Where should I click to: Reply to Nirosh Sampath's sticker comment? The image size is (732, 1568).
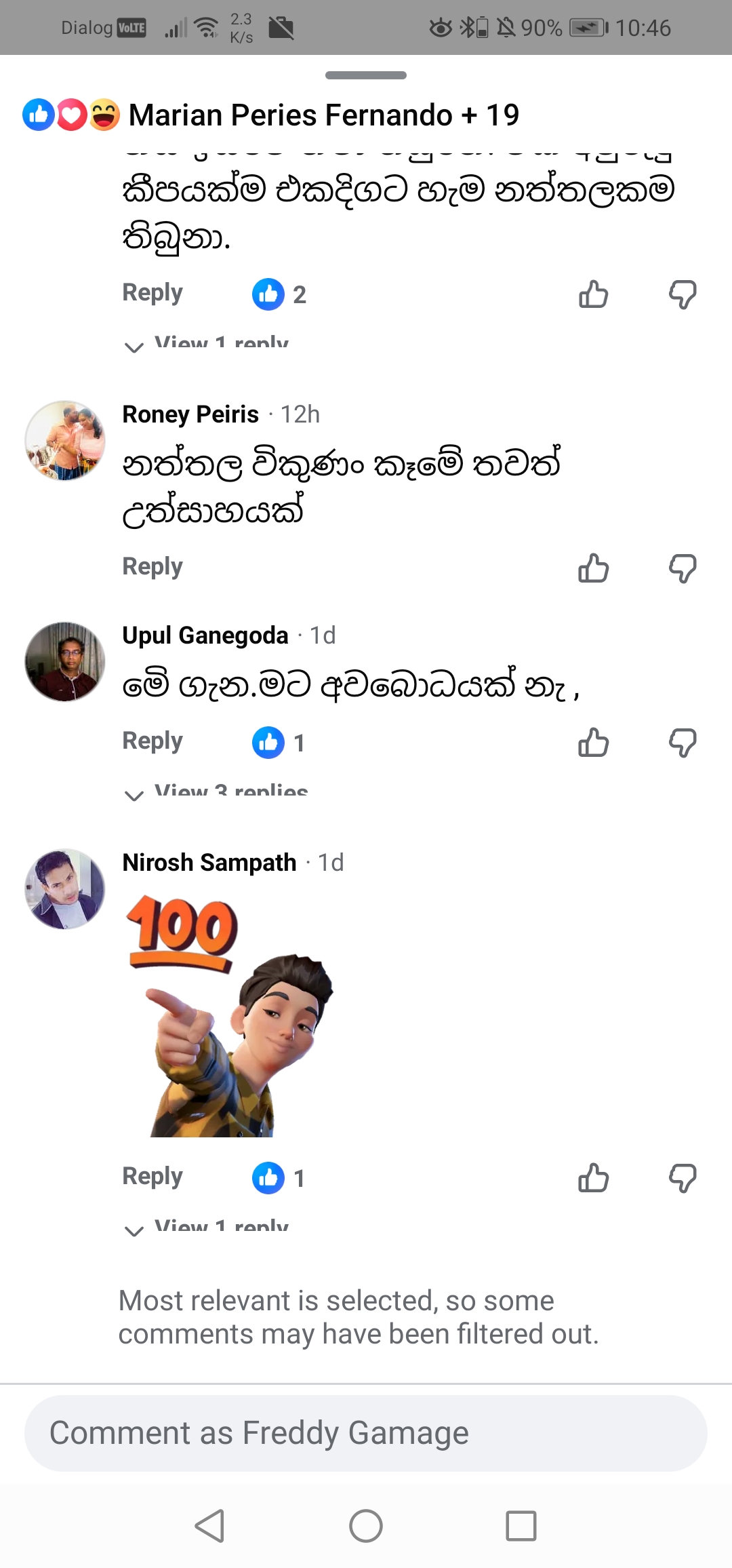[152, 1176]
